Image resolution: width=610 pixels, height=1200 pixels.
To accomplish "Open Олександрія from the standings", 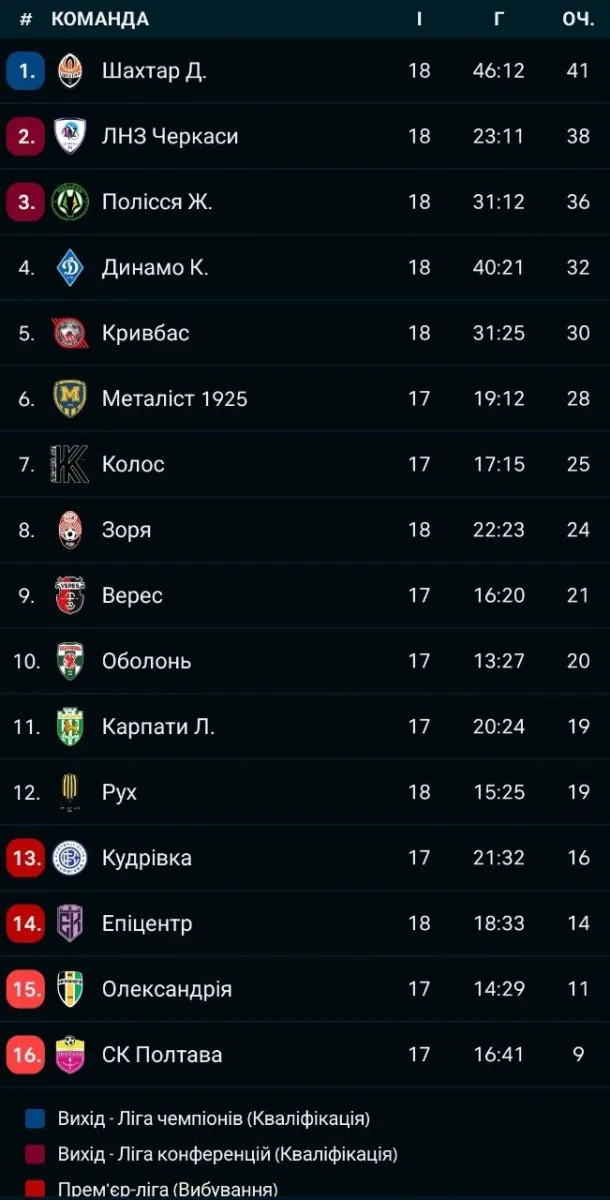I will [166, 989].
